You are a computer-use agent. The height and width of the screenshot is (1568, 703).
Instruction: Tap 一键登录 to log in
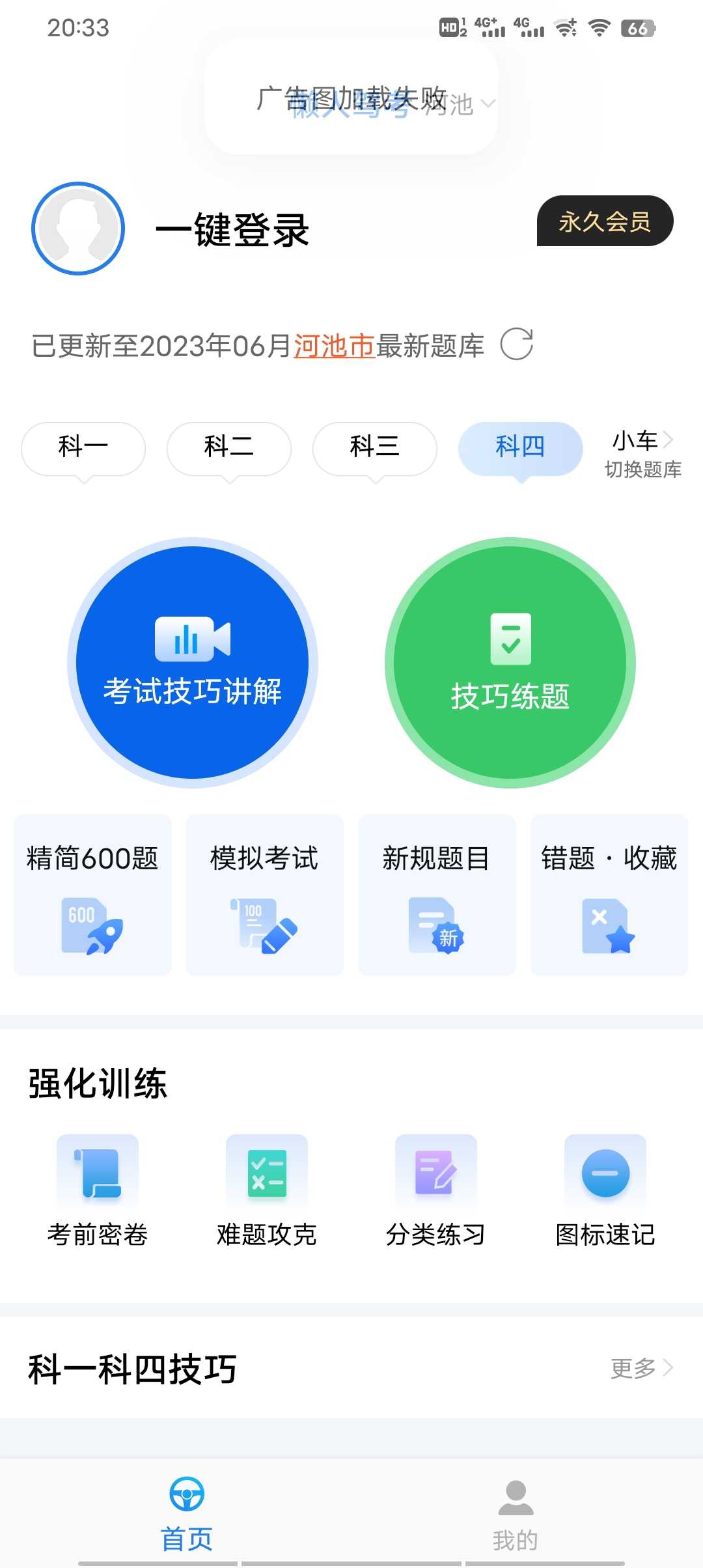pyautogui.click(x=232, y=230)
